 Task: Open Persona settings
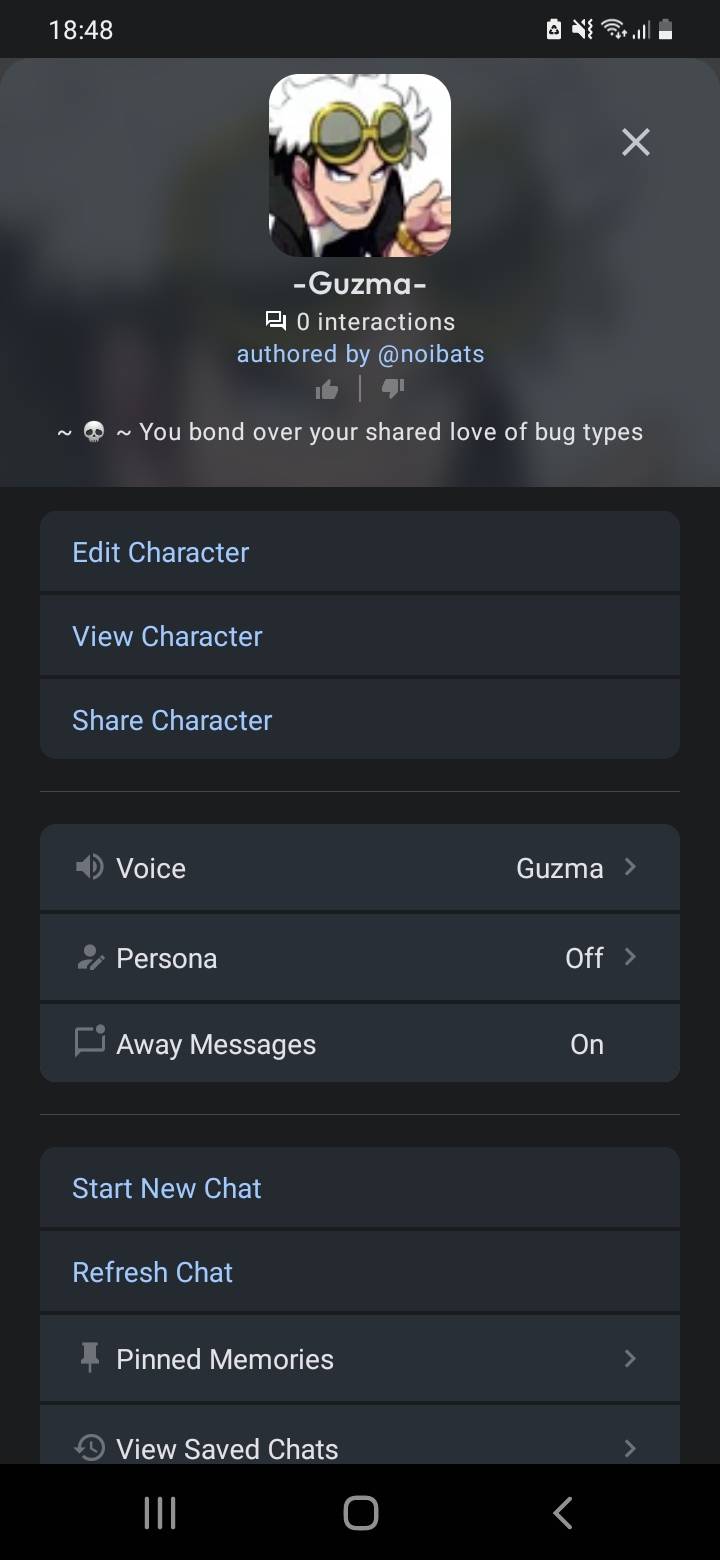(x=360, y=958)
